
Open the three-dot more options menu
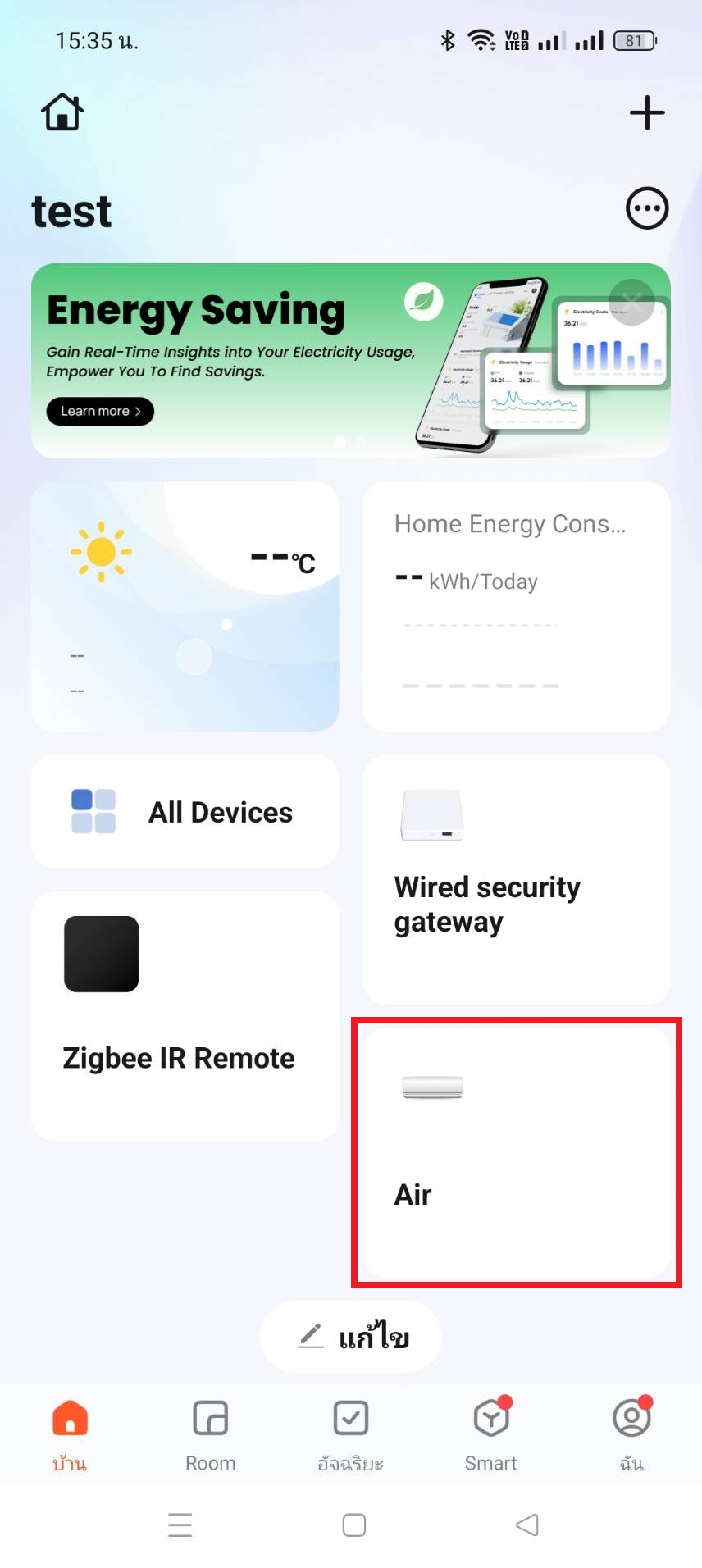(646, 208)
